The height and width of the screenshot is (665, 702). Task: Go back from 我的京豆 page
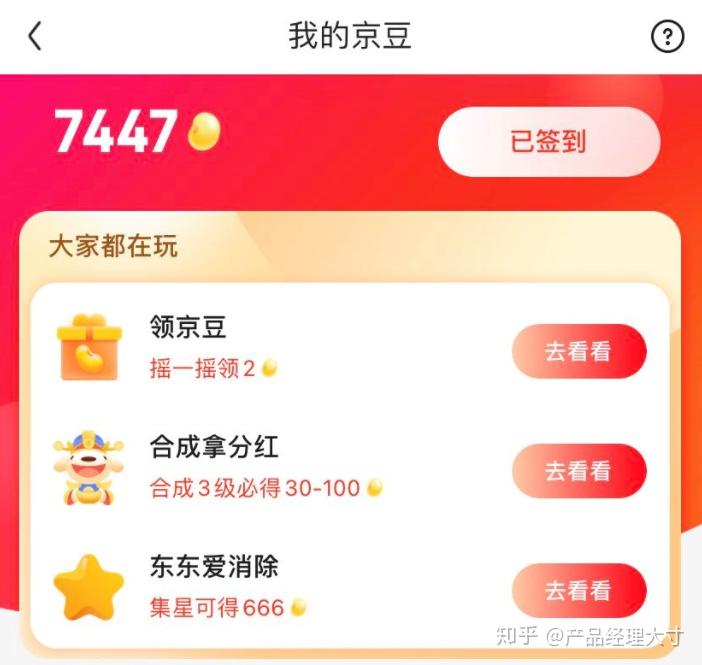click(35, 37)
